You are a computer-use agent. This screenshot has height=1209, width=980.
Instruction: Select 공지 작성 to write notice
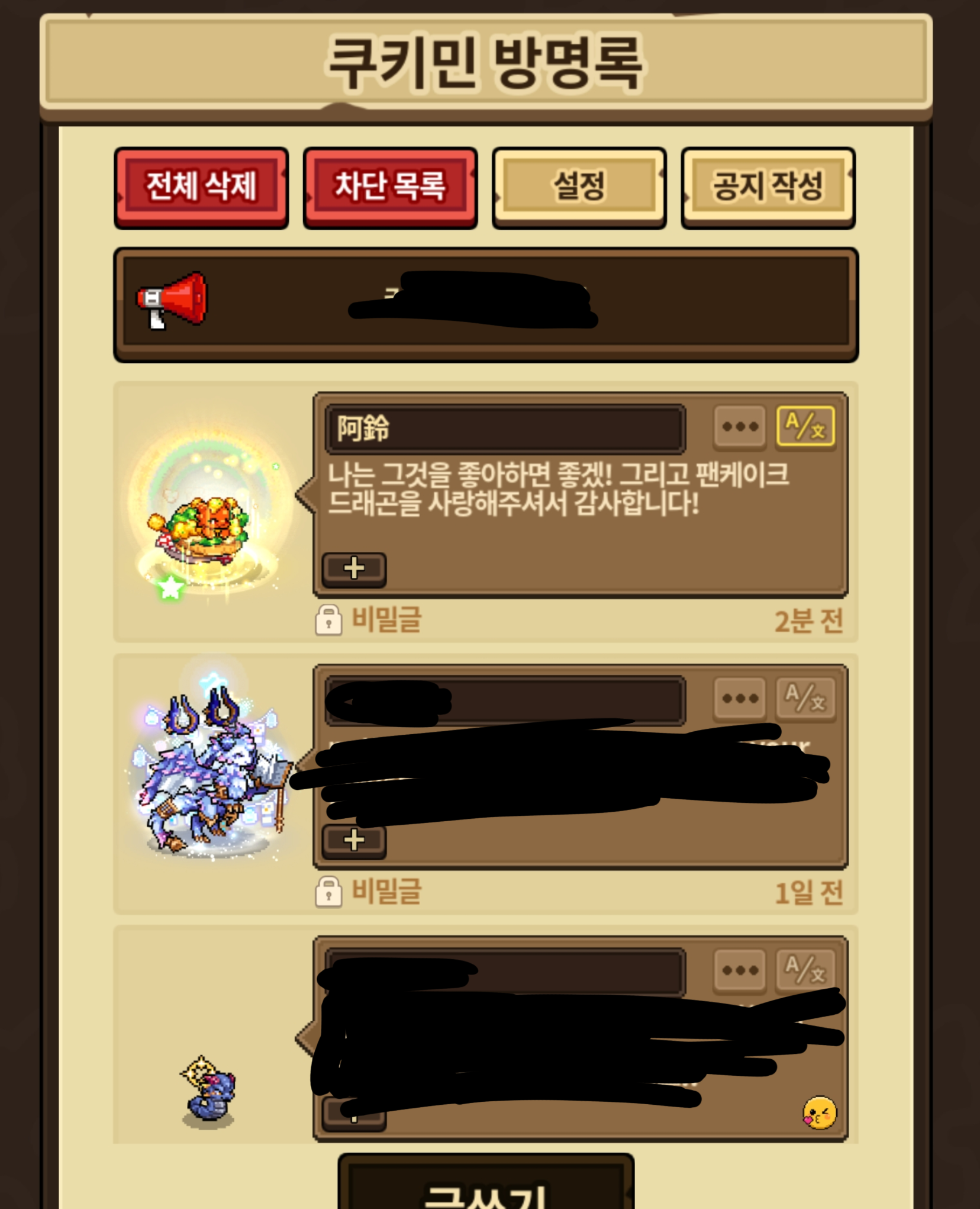point(768,188)
